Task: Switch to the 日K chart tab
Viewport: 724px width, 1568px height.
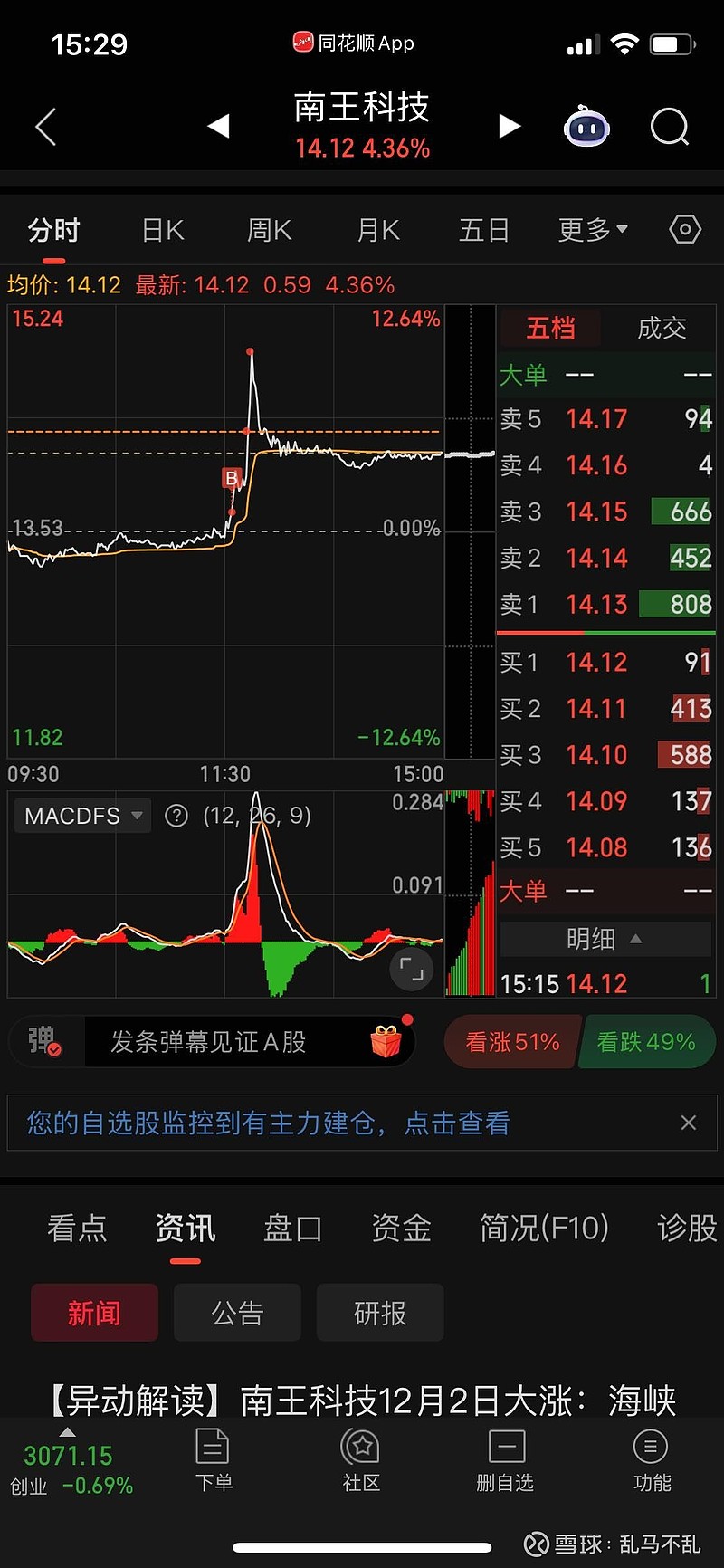Action: coord(163,231)
